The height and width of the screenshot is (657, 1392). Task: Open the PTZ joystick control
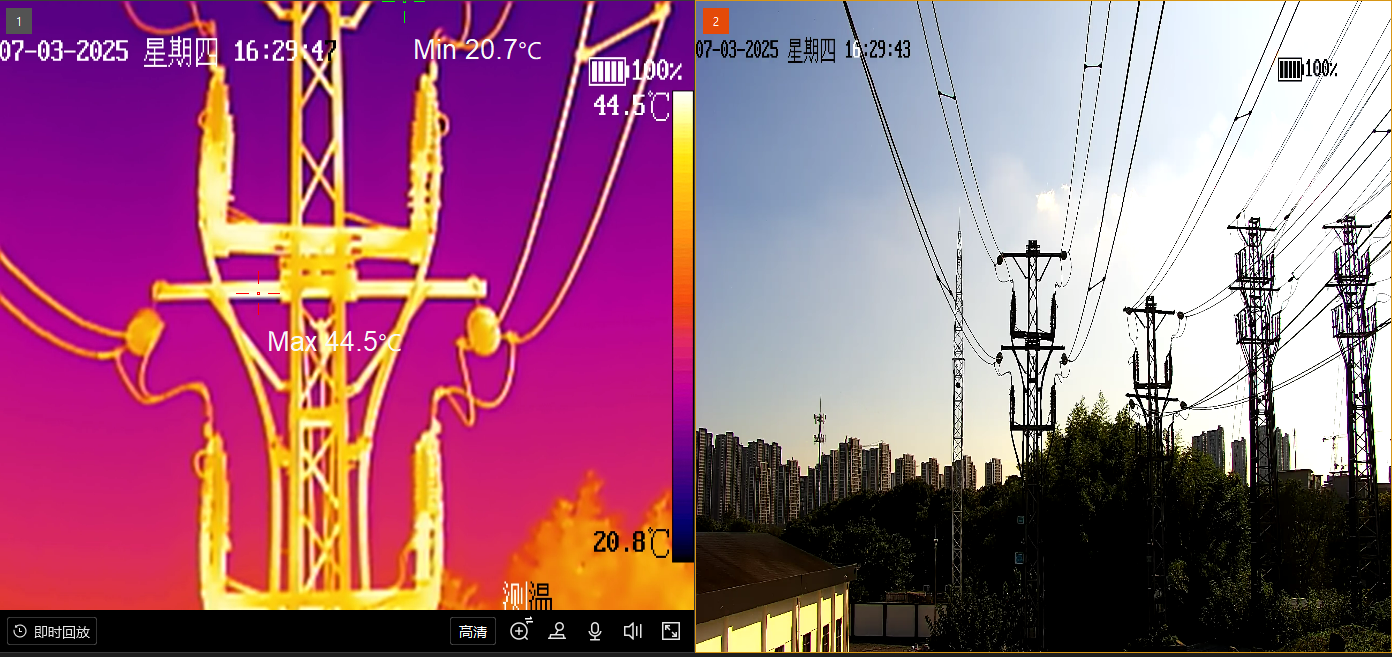coord(558,631)
